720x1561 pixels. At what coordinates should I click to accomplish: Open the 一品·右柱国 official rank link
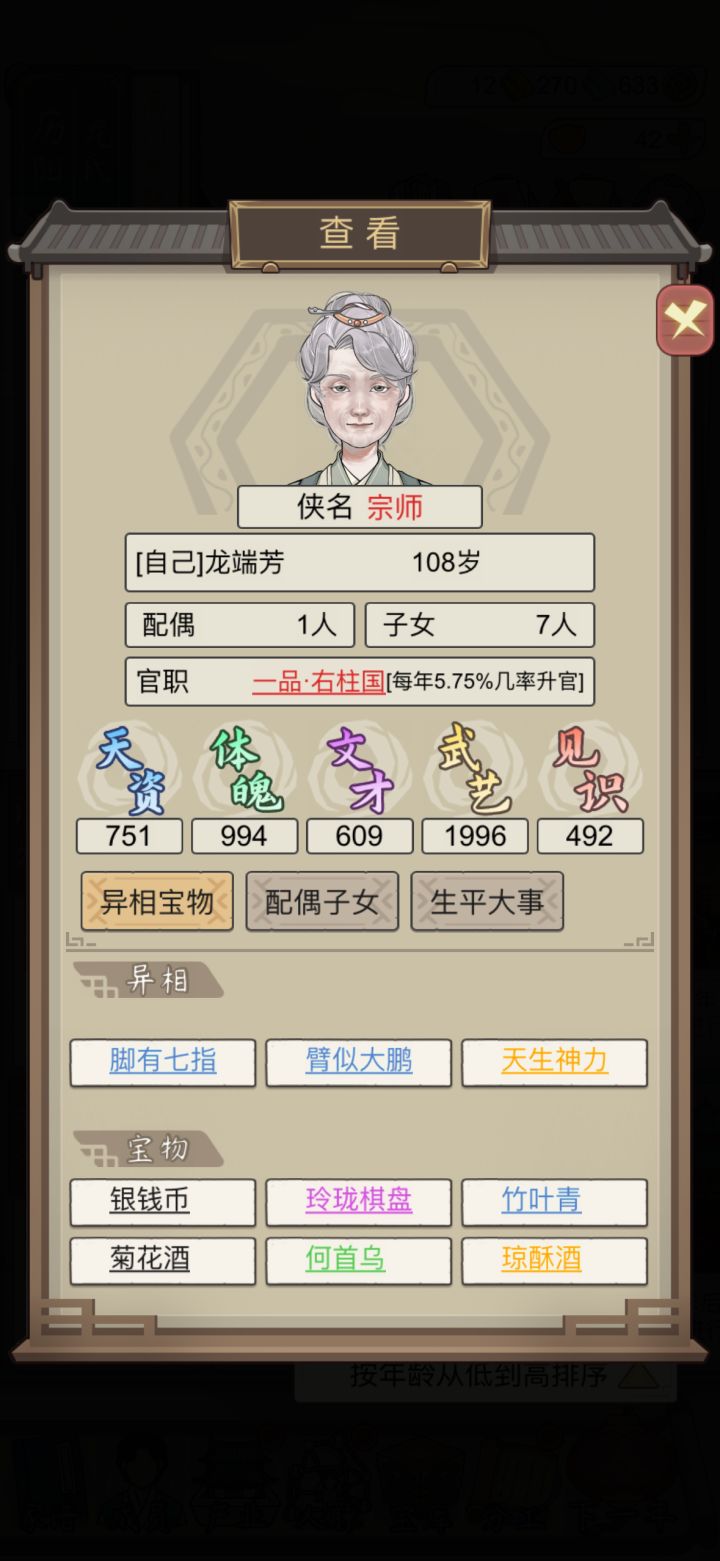(319, 681)
